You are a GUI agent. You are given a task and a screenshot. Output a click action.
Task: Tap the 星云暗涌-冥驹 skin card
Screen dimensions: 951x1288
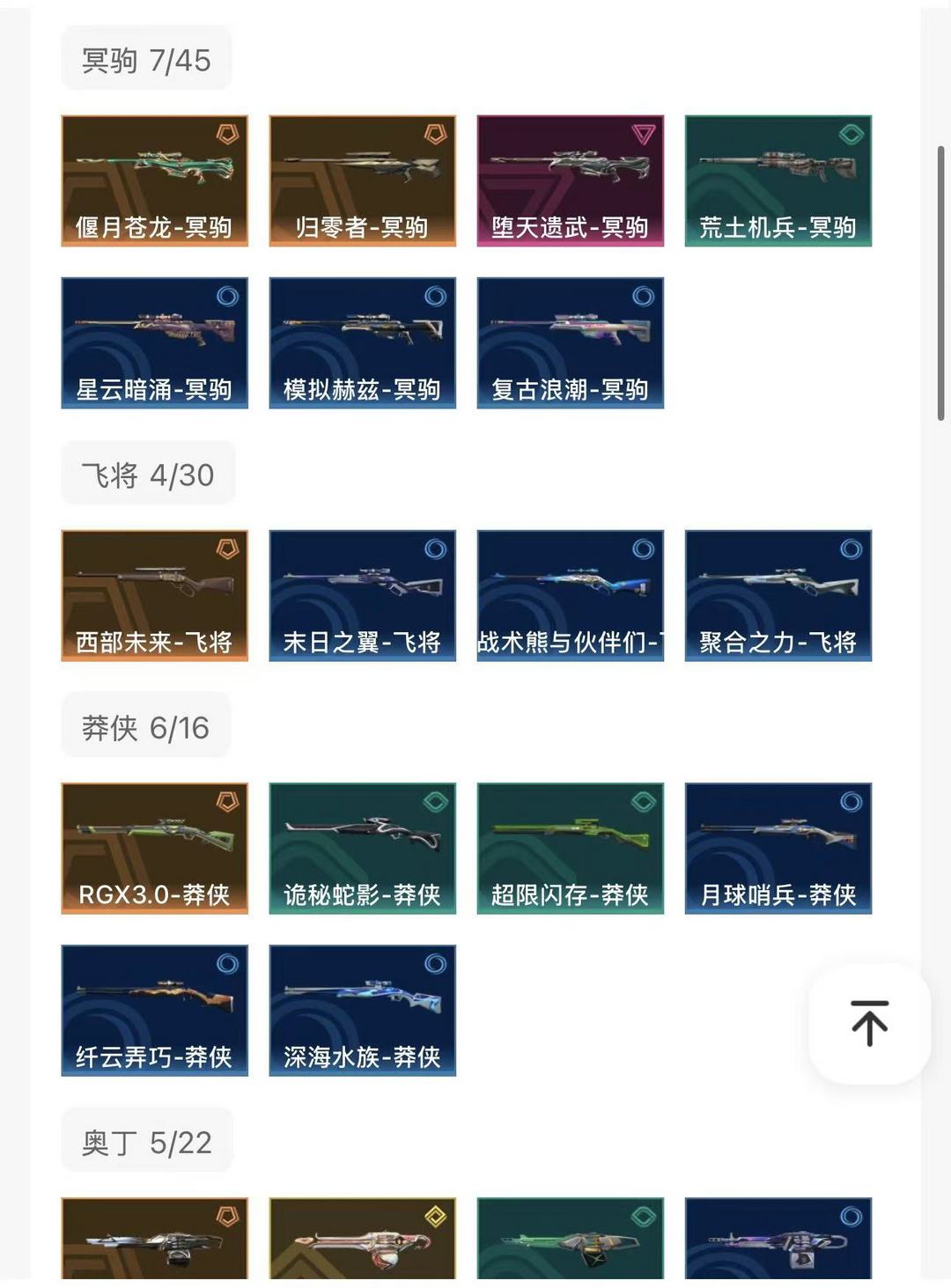[x=155, y=343]
